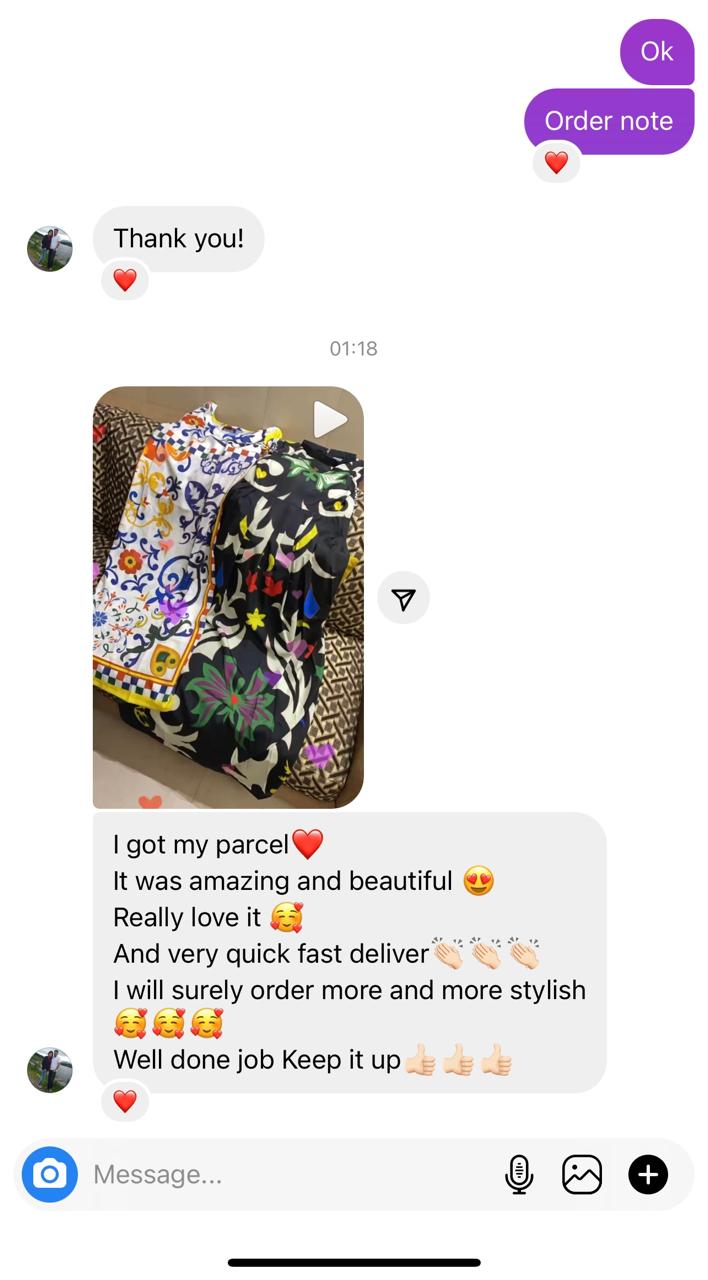Open the plus menu for more options

647,1174
